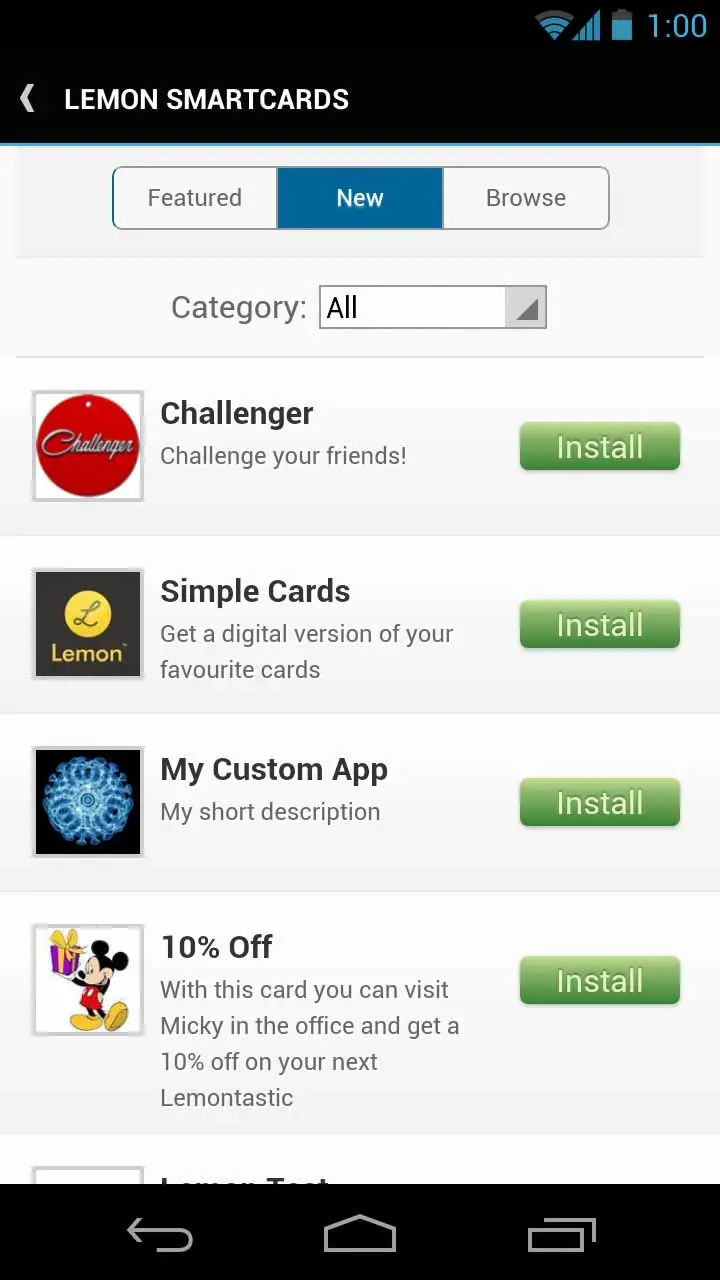The height and width of the screenshot is (1280, 720).
Task: Click the Challenger card icon
Action: 87,445
